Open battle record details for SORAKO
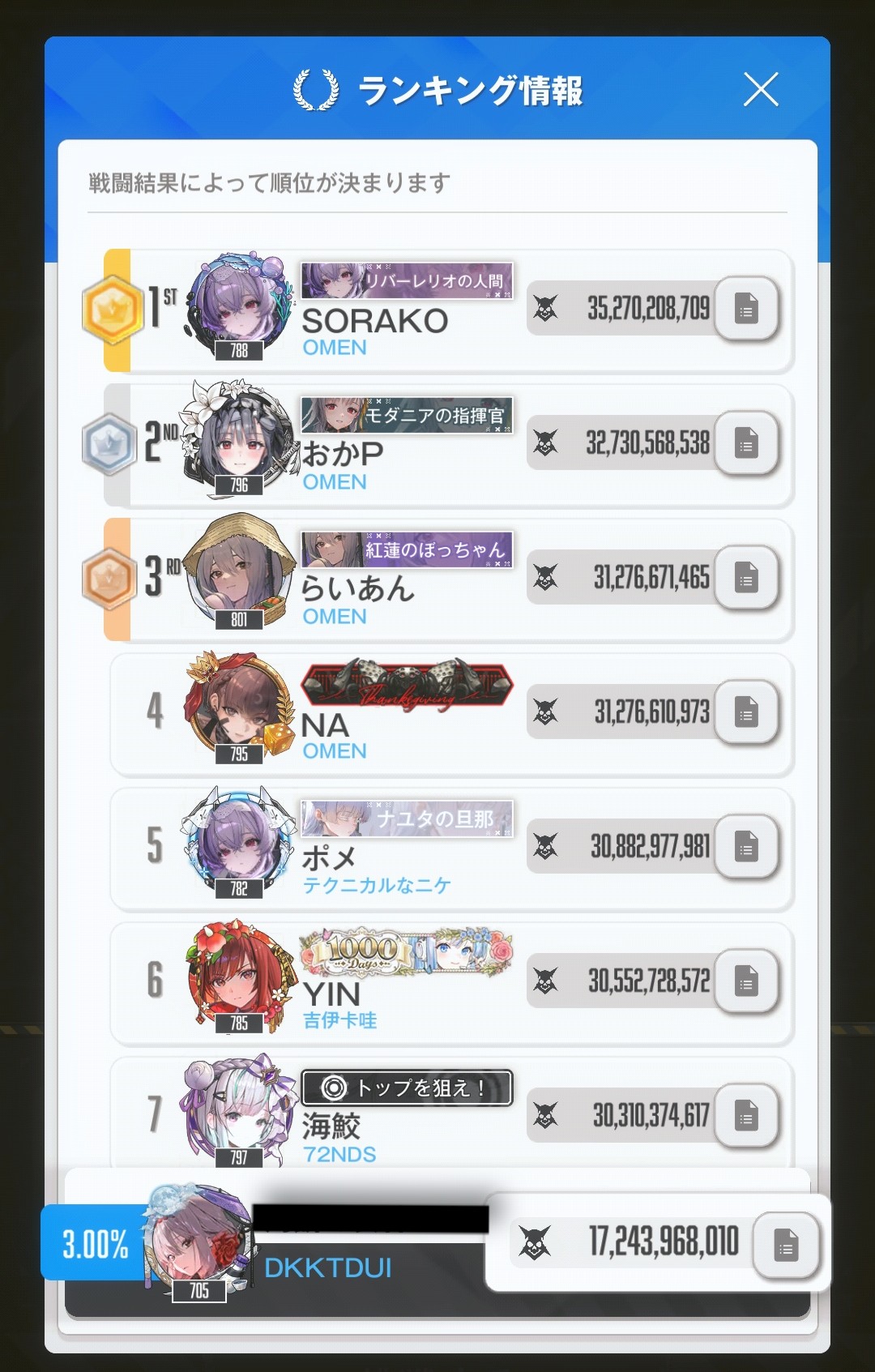 [746, 309]
